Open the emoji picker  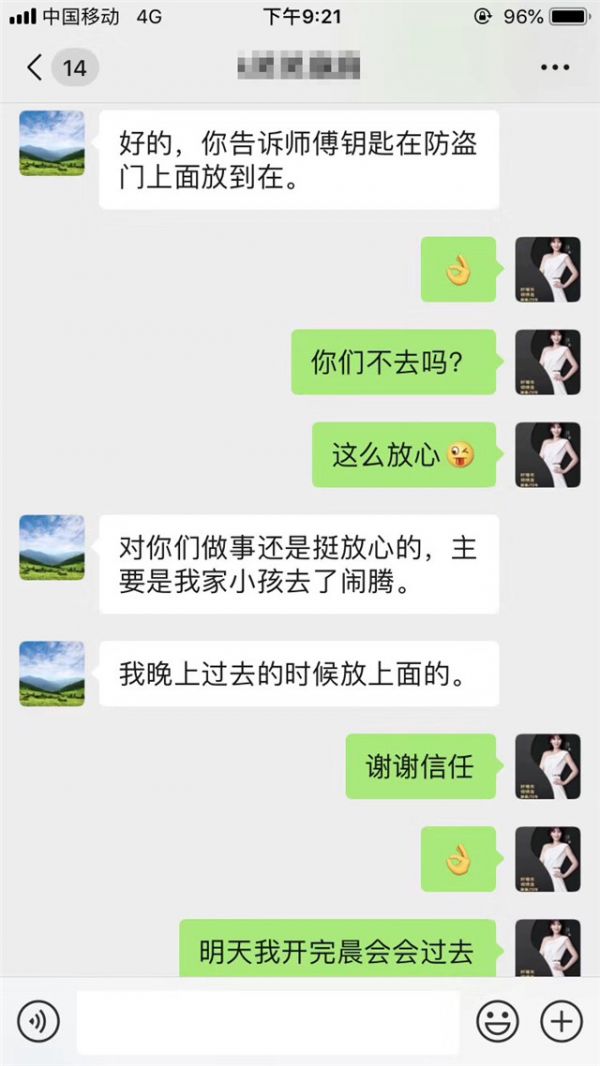pos(497,1021)
